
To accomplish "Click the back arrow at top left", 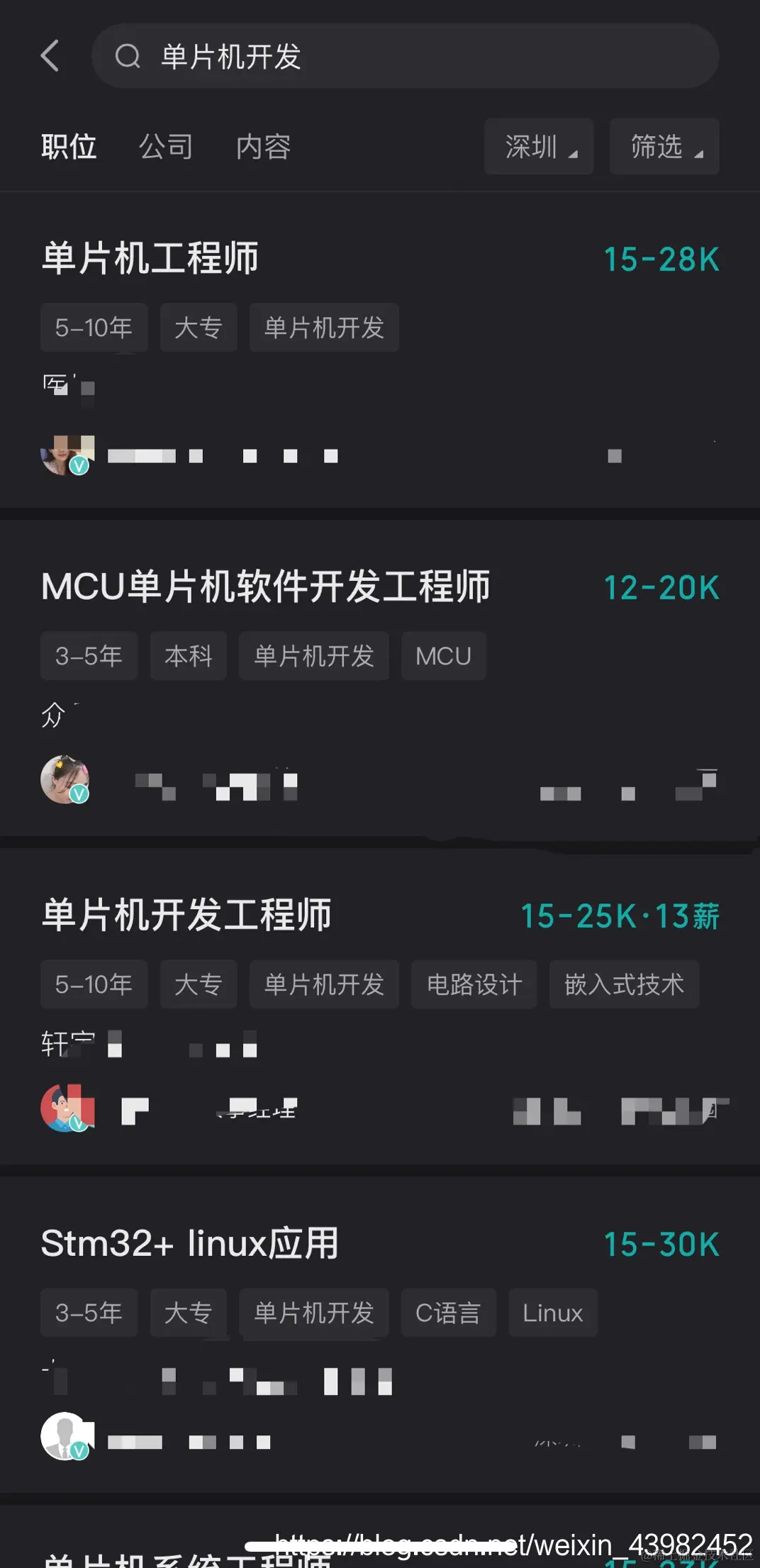I will pyautogui.click(x=50, y=56).
